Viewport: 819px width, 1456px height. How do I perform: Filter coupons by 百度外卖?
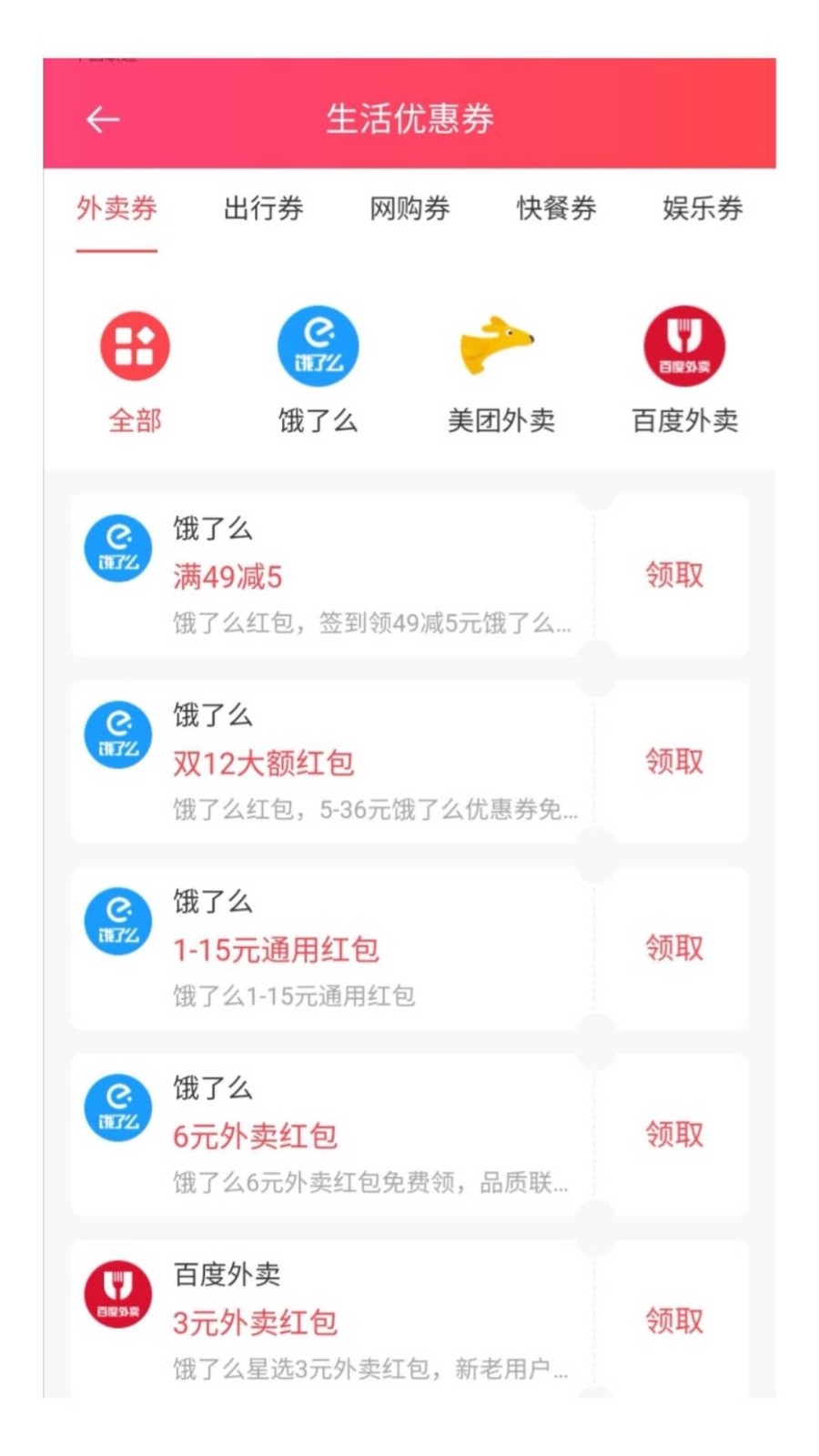pos(684,369)
